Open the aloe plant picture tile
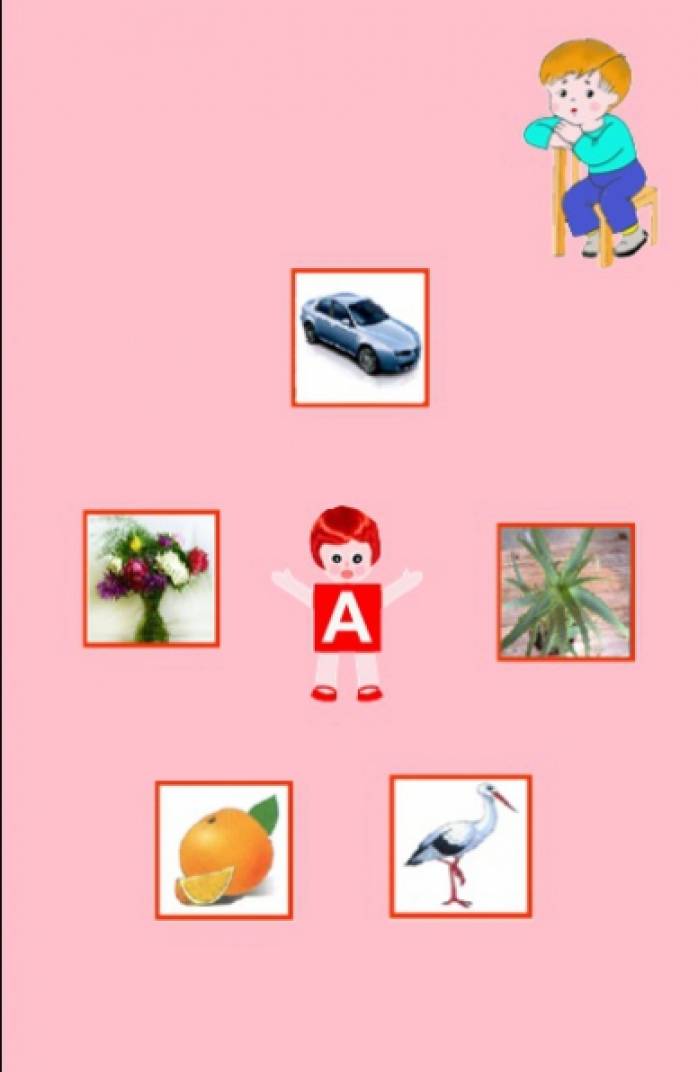Screen dimensions: 698x1072 pyautogui.click(x=565, y=592)
